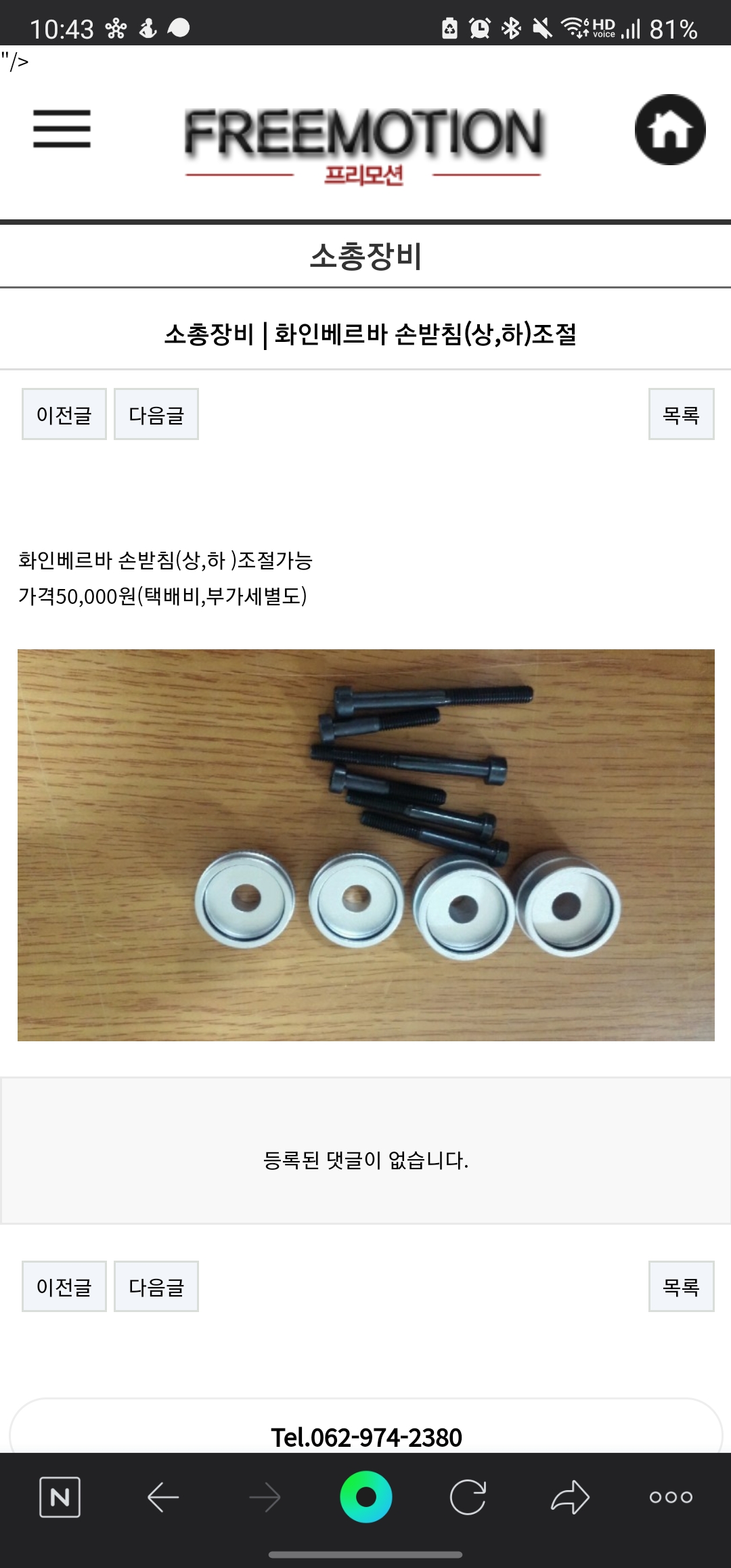Open next post via top 다음글 button
The image size is (731, 1568).
tap(156, 414)
